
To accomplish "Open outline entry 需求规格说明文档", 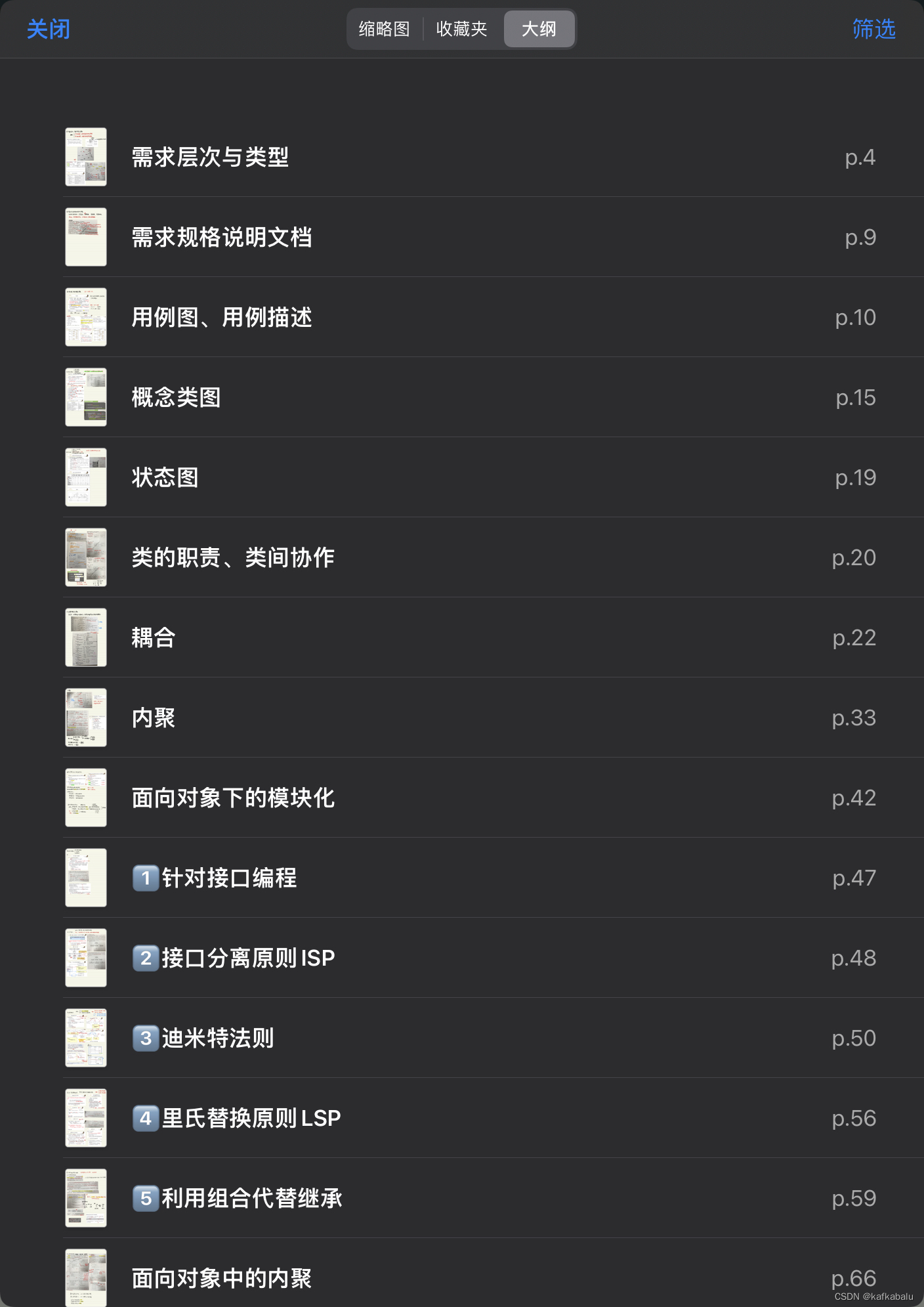I will (x=221, y=238).
